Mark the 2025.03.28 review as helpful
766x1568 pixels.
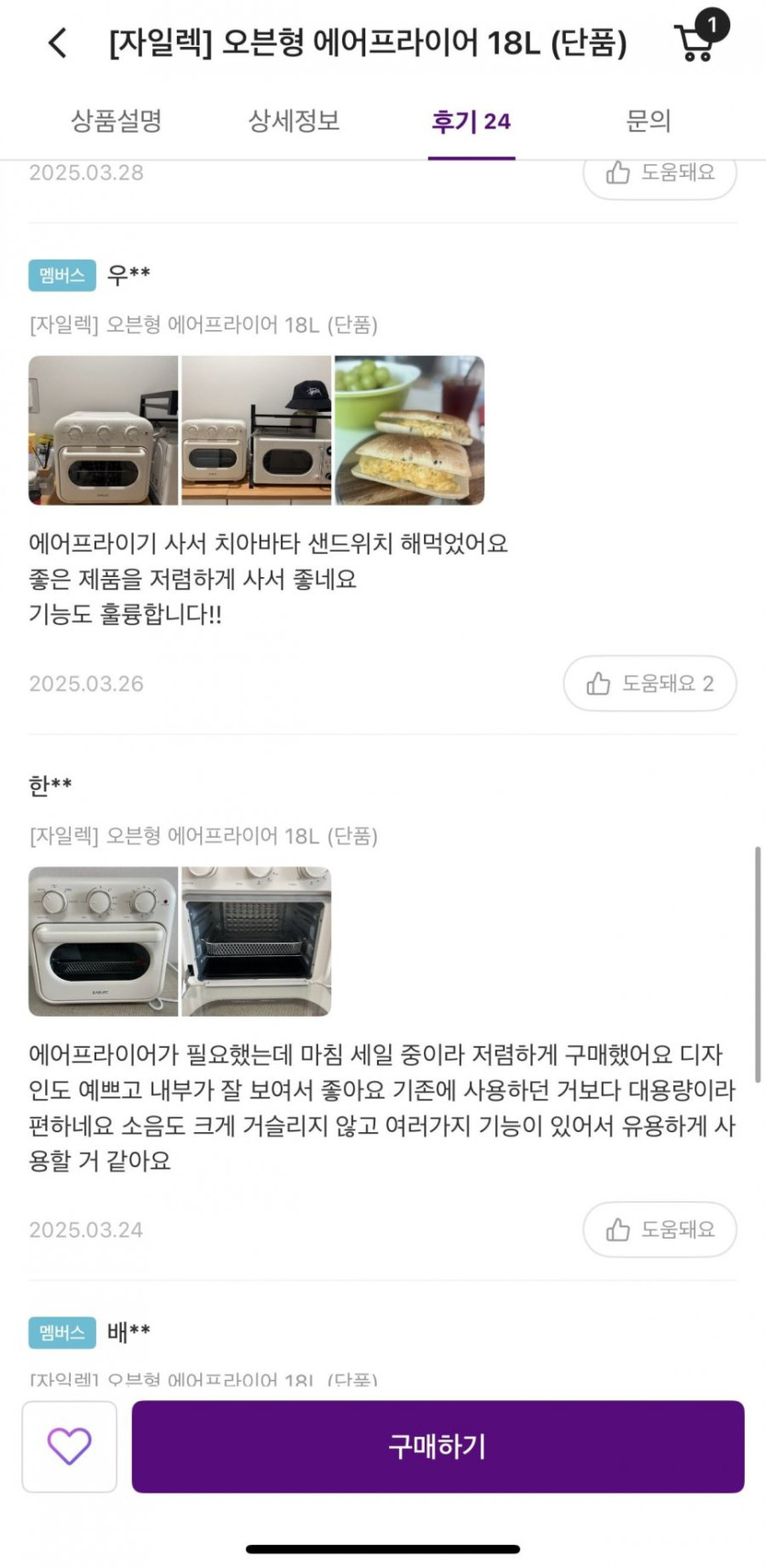pyautogui.click(x=660, y=174)
